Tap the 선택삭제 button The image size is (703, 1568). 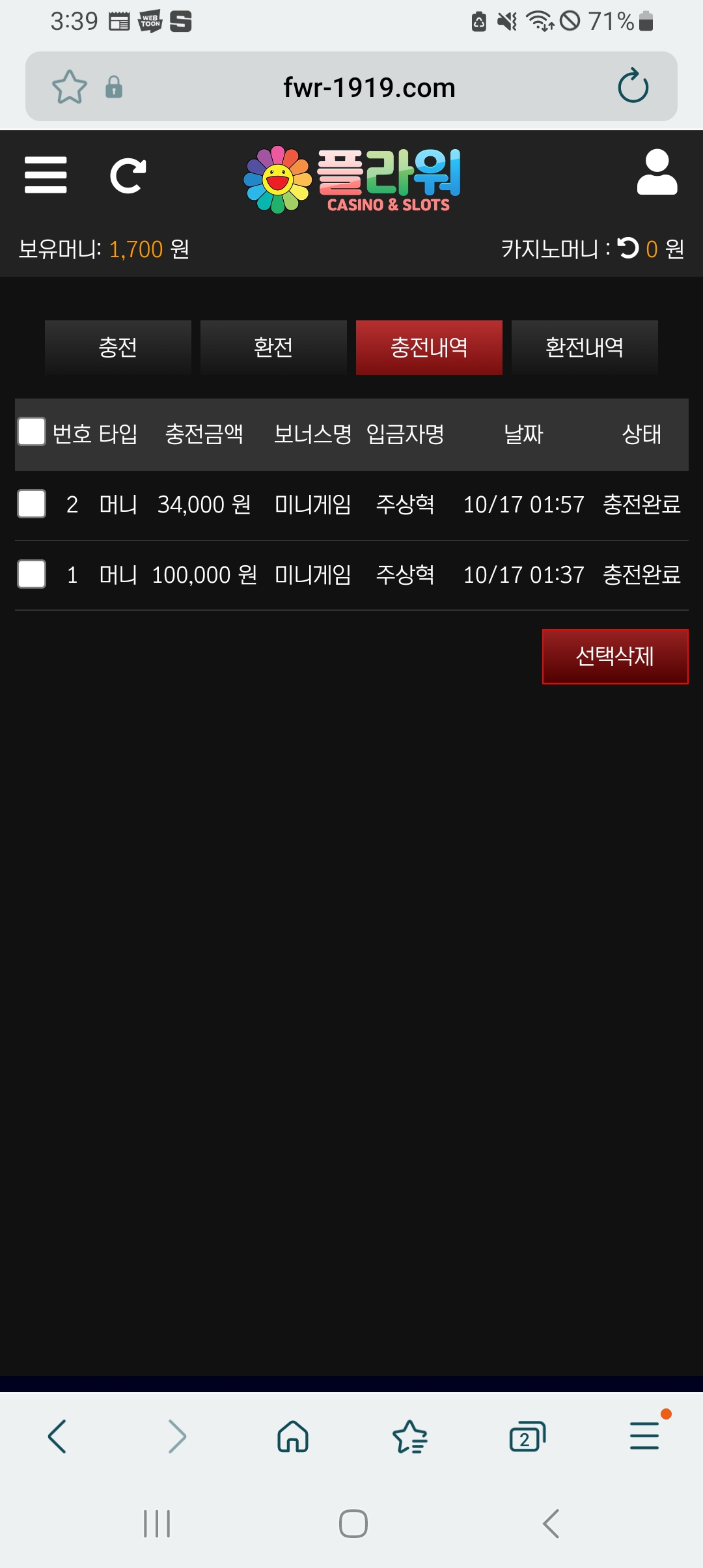pyautogui.click(x=614, y=656)
